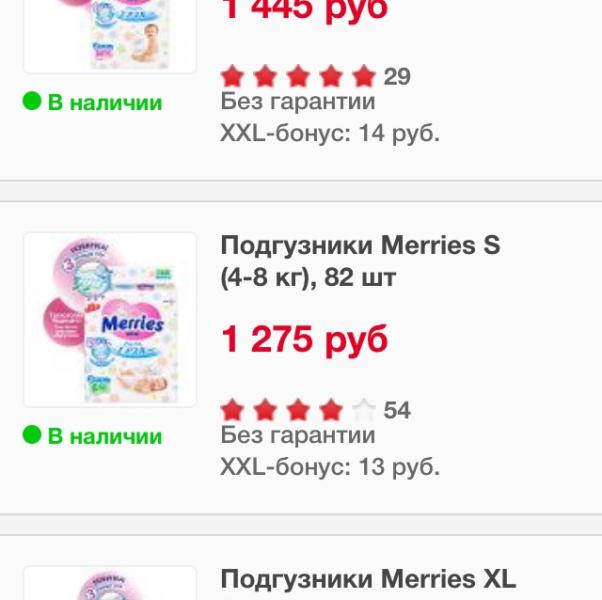Screen dimensions: 602x600
Task: Open the product priced 1 445 руб
Action: [304, 11]
